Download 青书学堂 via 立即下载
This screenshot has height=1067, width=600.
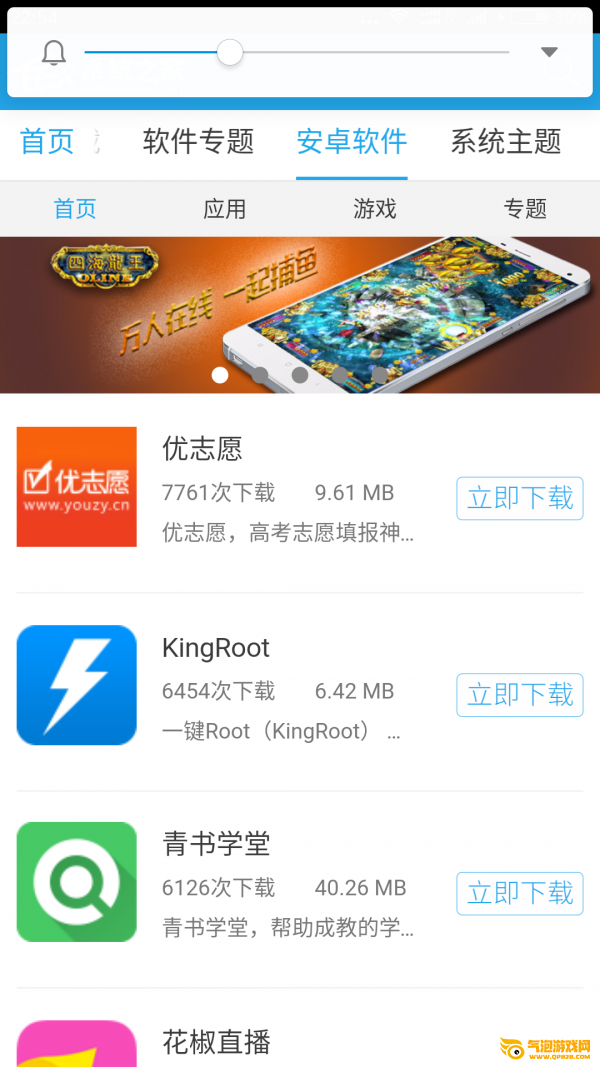point(520,893)
